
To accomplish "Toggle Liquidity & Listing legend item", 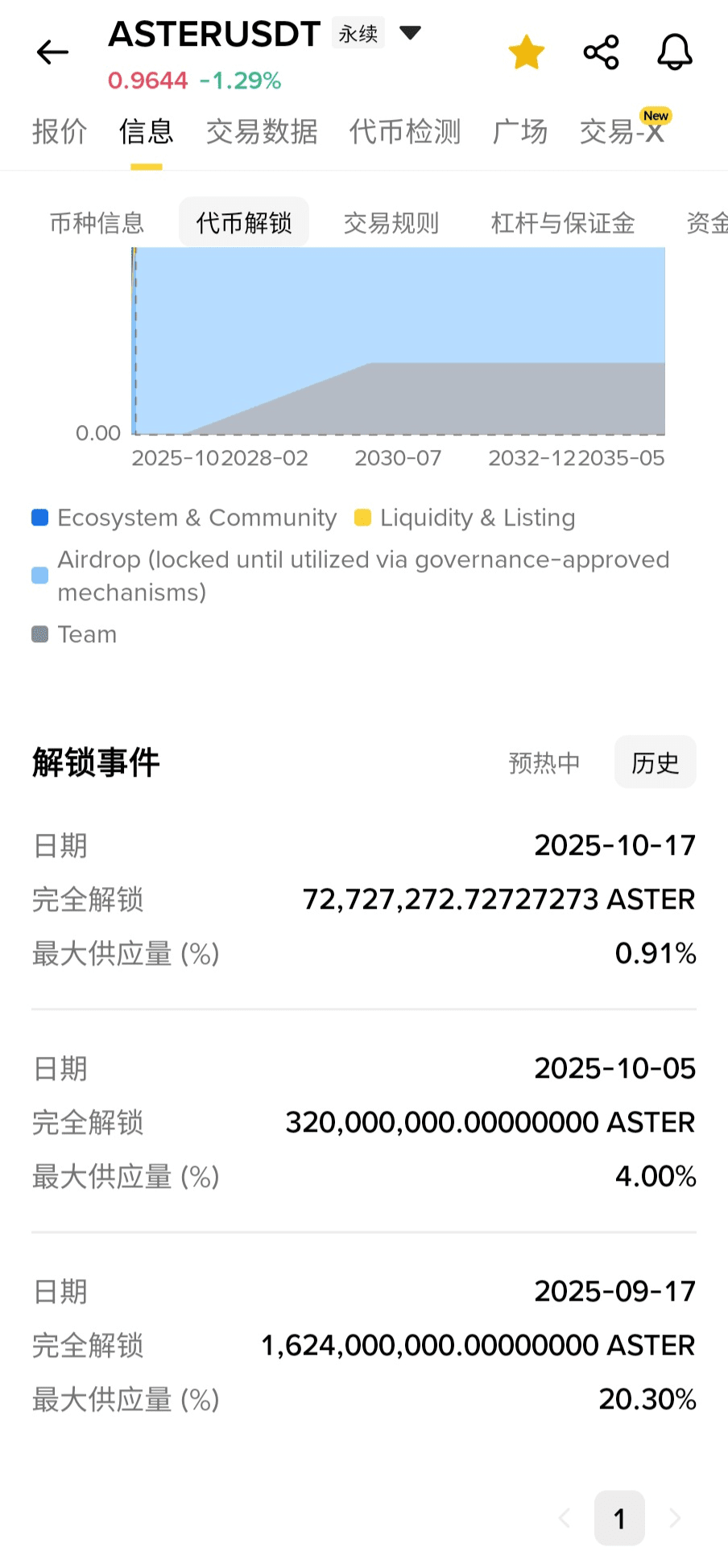I will click(x=465, y=518).
